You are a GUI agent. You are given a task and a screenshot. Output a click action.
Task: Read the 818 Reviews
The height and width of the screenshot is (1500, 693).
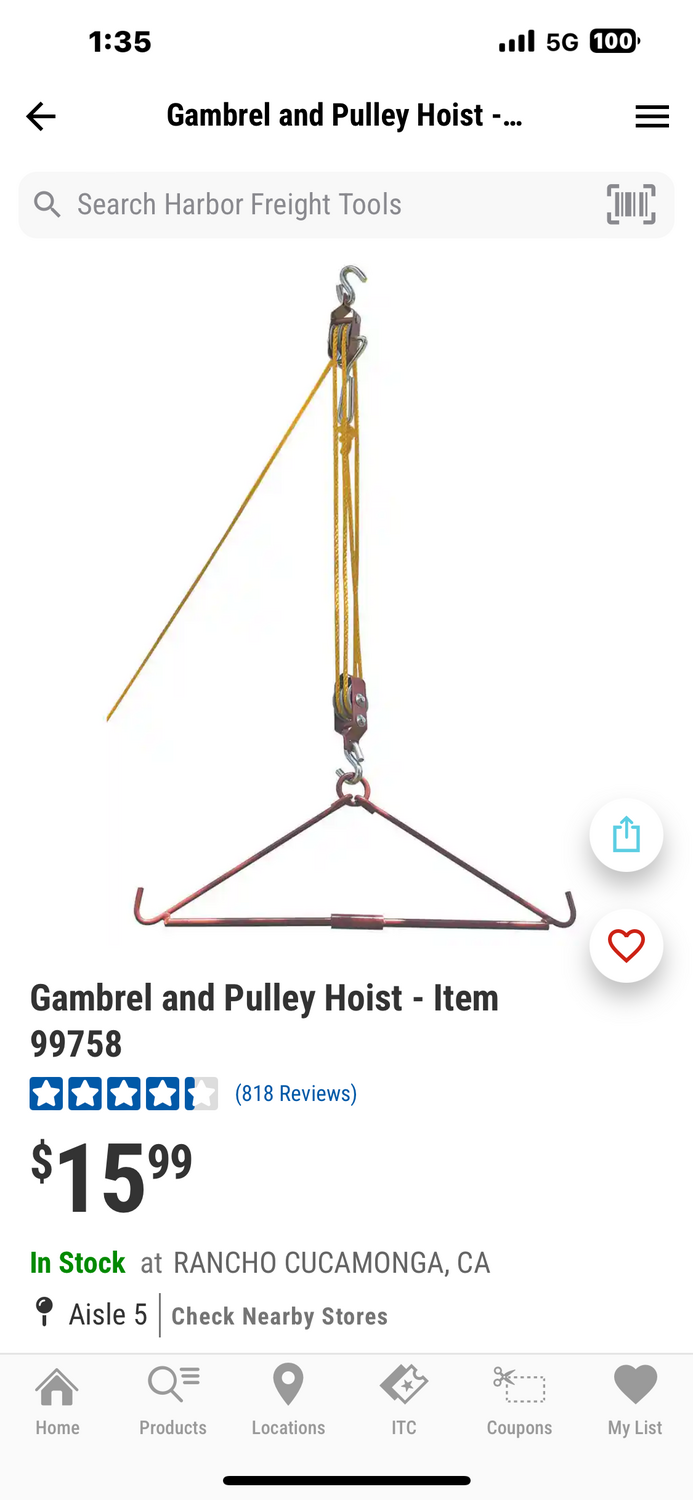[295, 1094]
